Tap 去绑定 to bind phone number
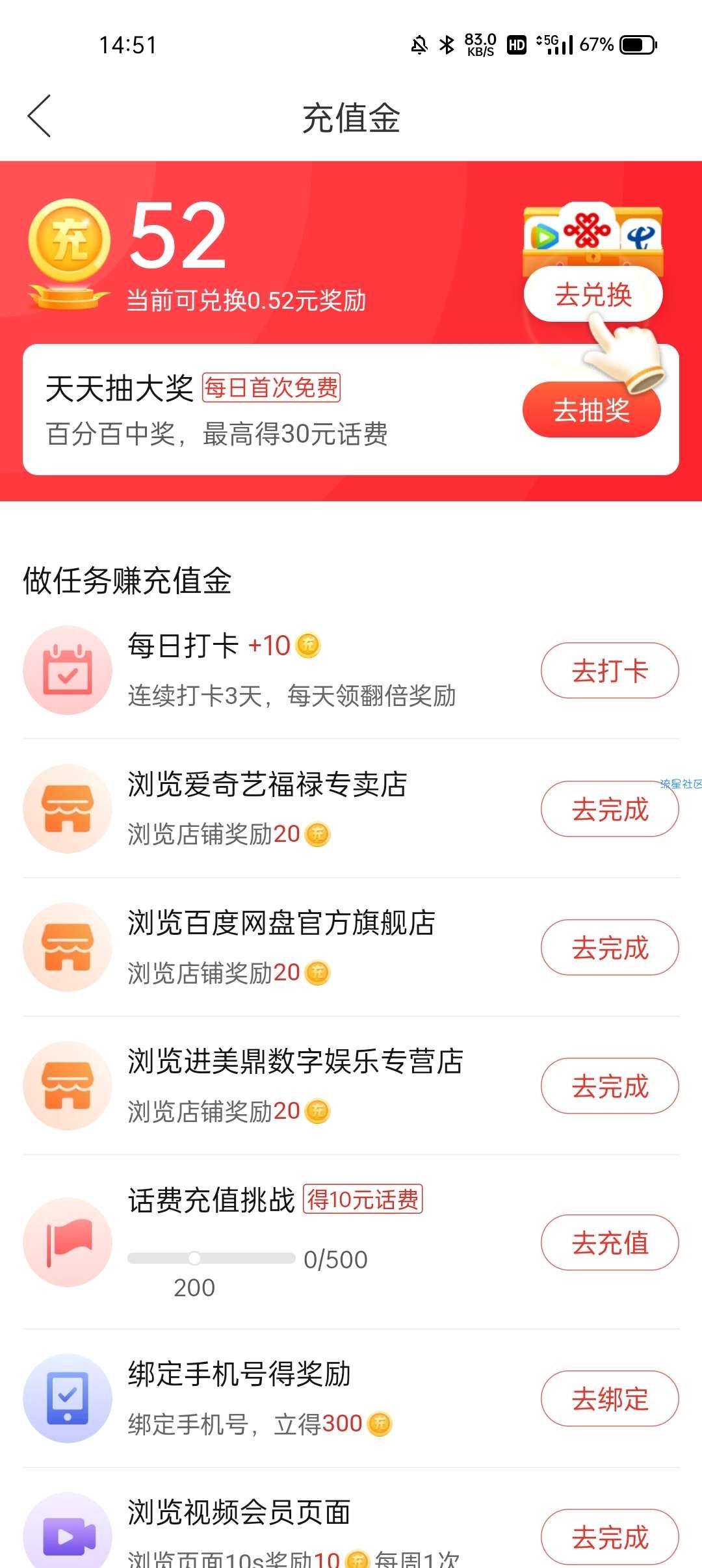Image resolution: width=702 pixels, height=1568 pixels. pos(609,1399)
